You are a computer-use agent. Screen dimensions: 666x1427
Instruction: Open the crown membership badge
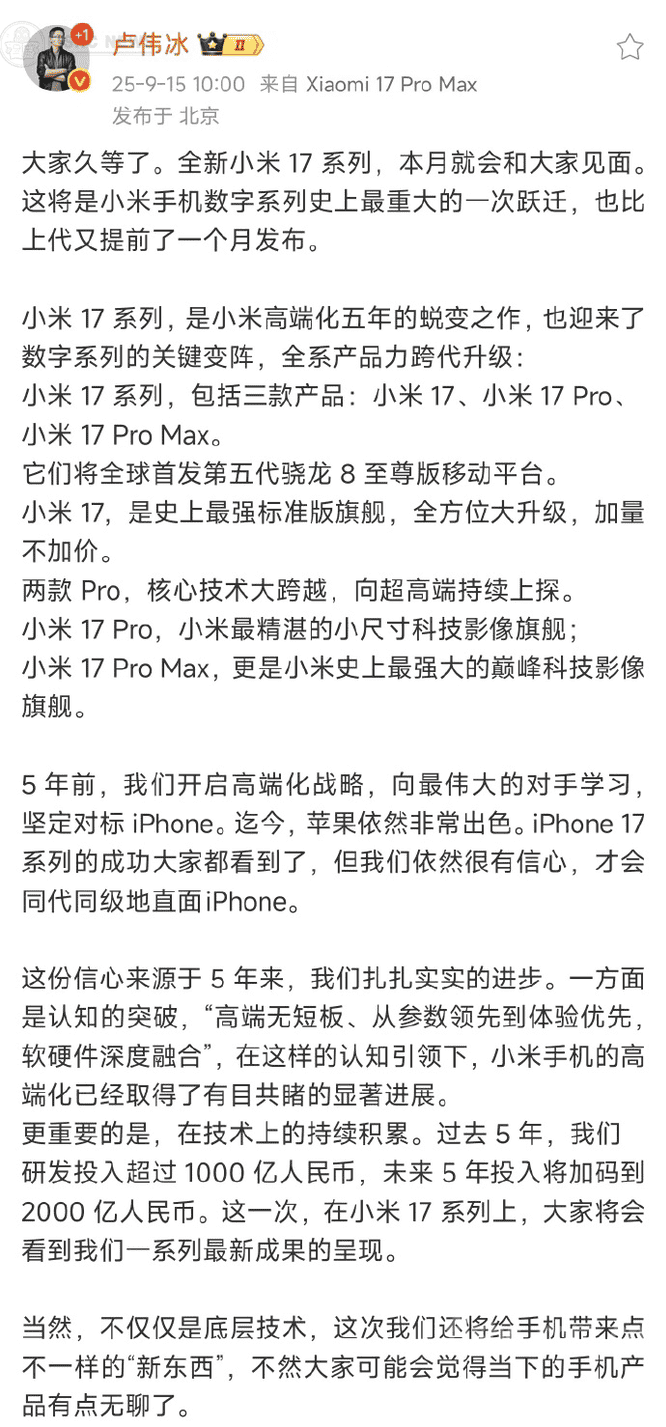pyautogui.click(x=231, y=44)
